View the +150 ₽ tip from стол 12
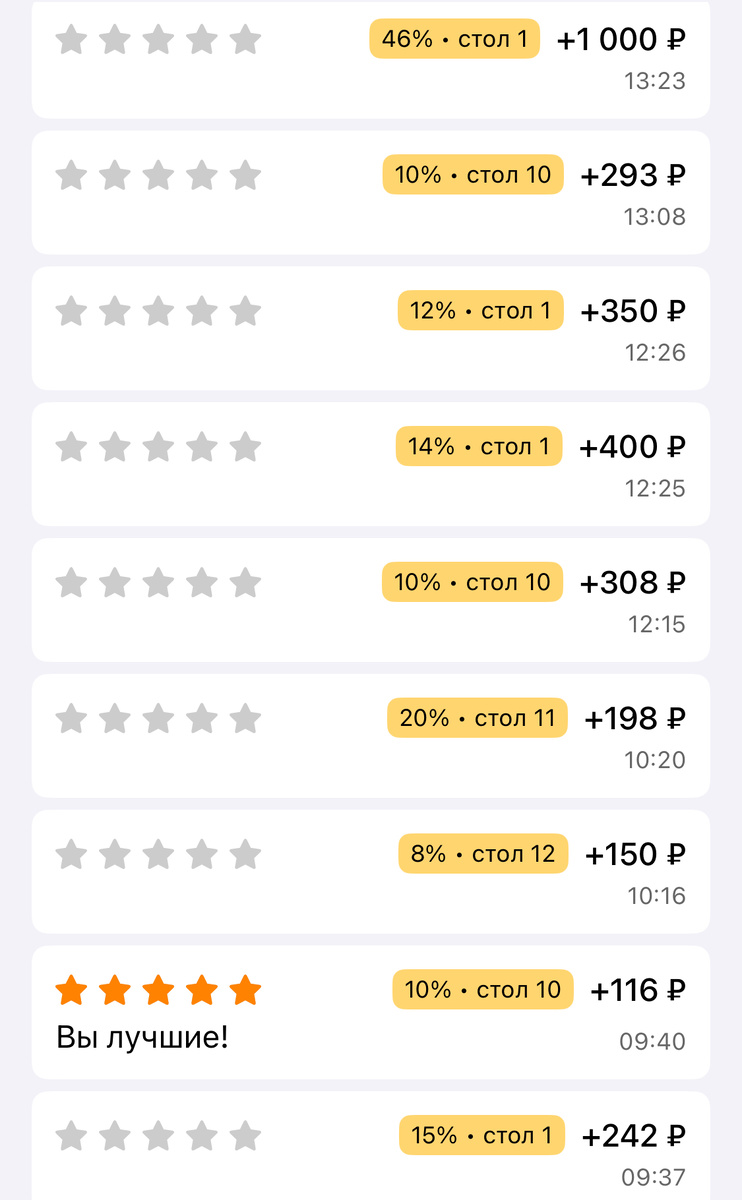Screen dimensions: 742x1200 (x=370, y=872)
